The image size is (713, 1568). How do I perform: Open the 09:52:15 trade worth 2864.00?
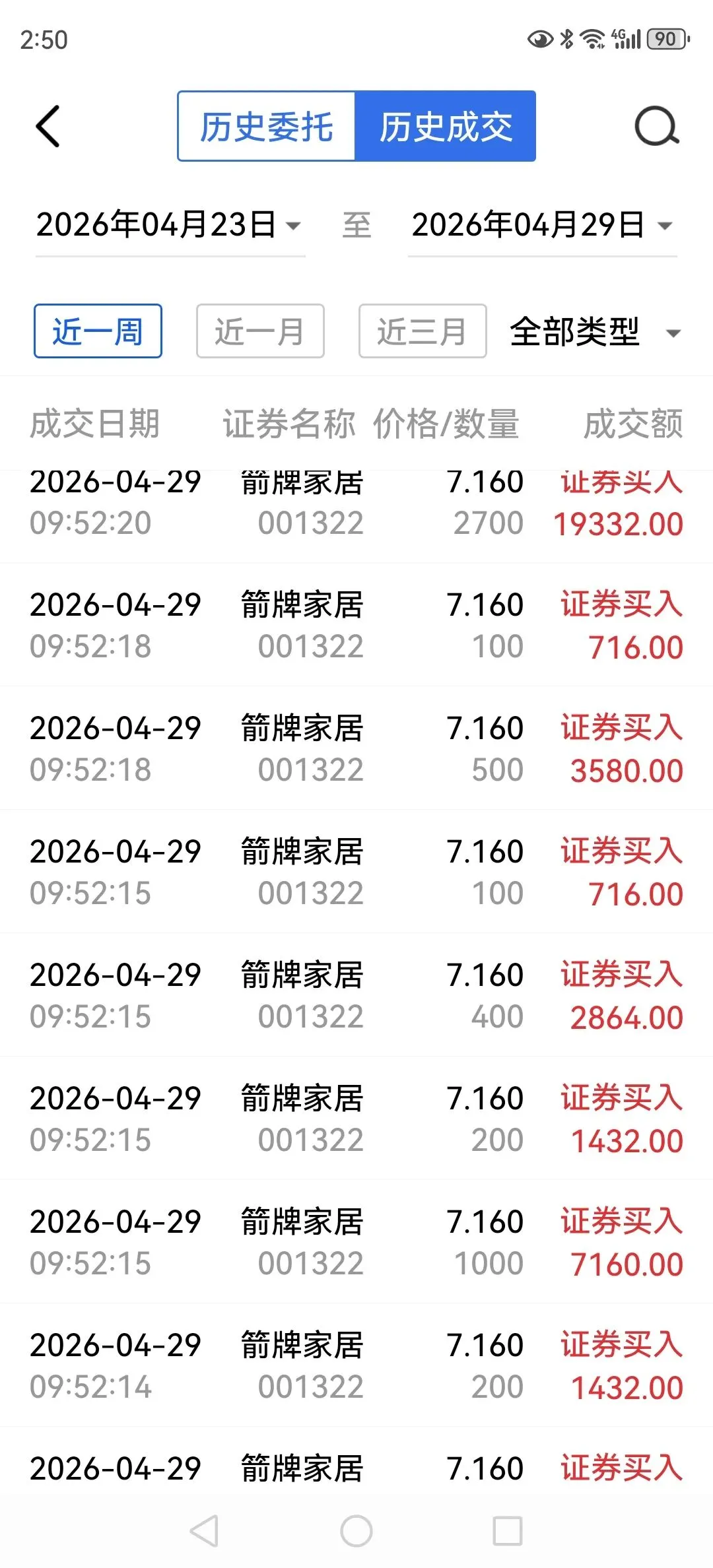356,995
